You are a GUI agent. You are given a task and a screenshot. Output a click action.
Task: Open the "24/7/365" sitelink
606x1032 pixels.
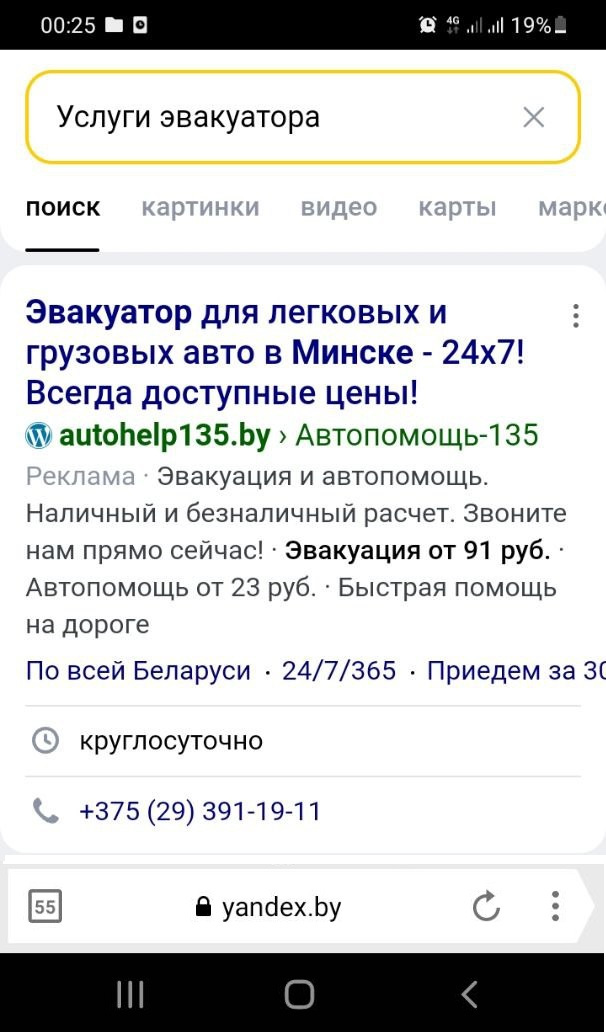tap(339, 670)
